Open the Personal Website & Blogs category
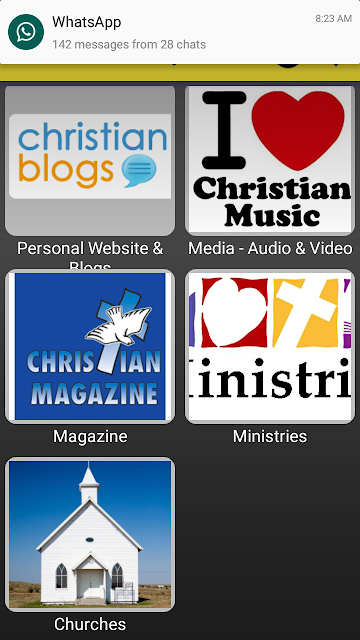Image resolution: width=360 pixels, height=640 pixels. coord(90,160)
